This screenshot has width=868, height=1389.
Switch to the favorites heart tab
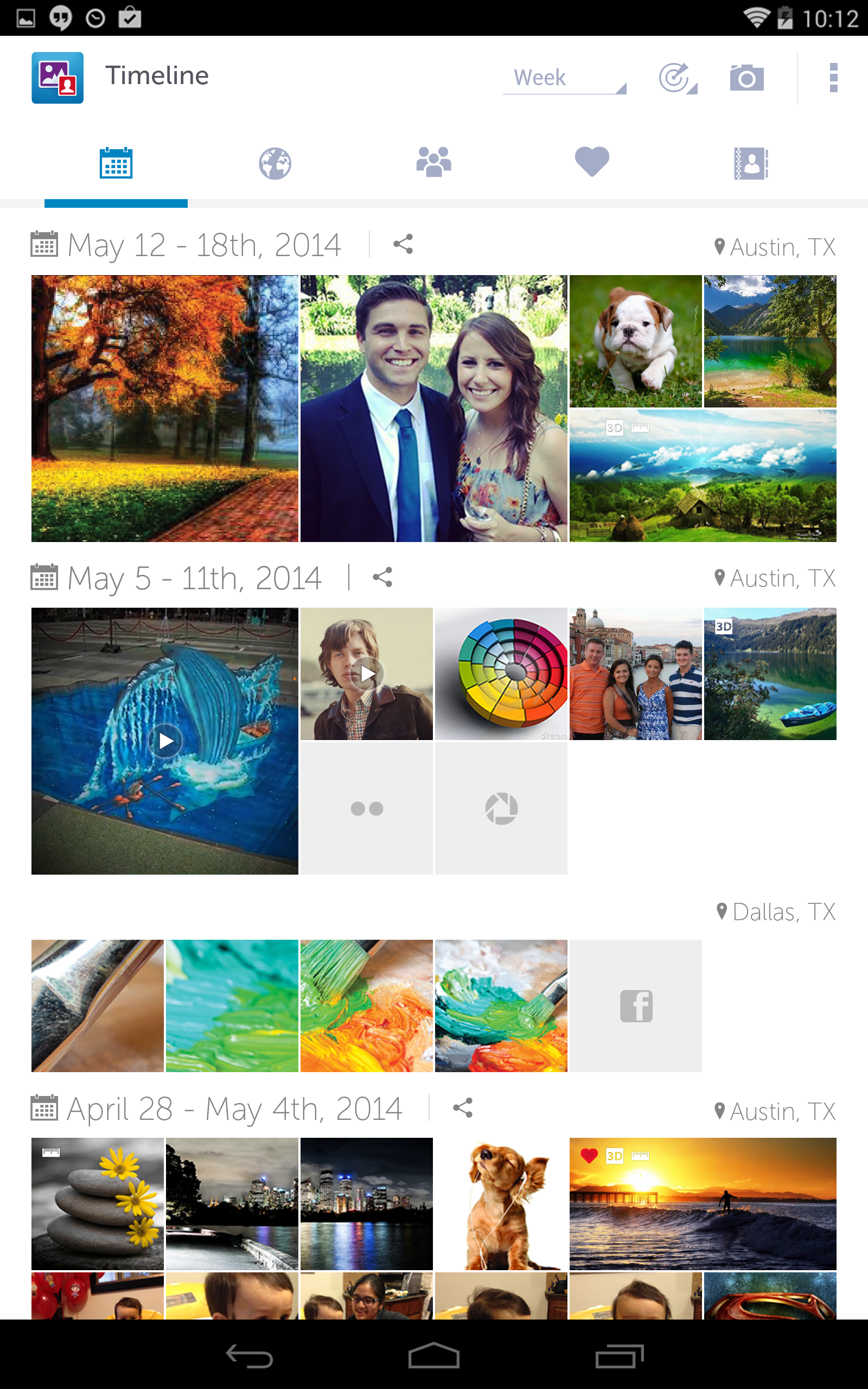(592, 162)
